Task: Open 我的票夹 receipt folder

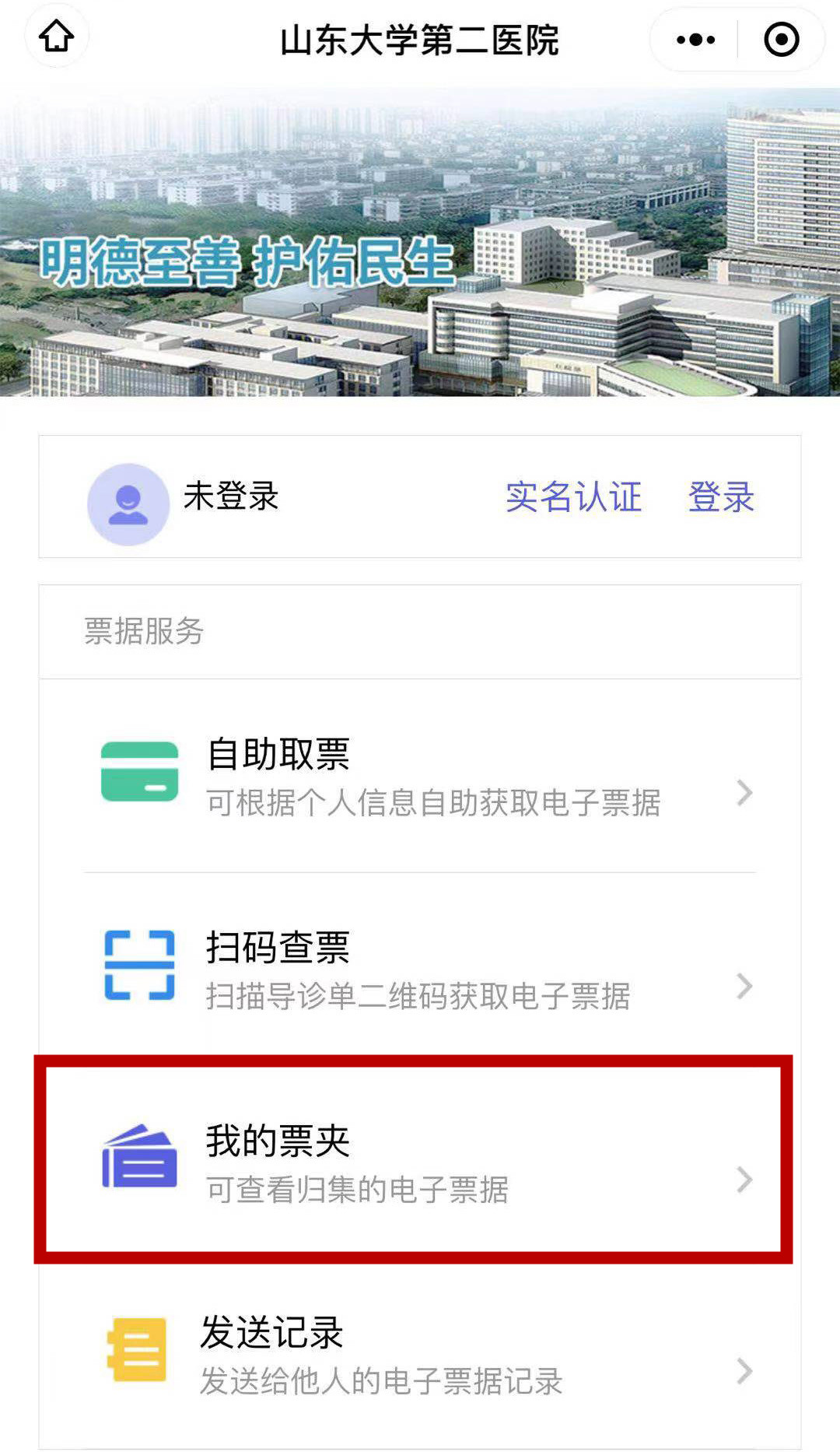Action: 420,1162
